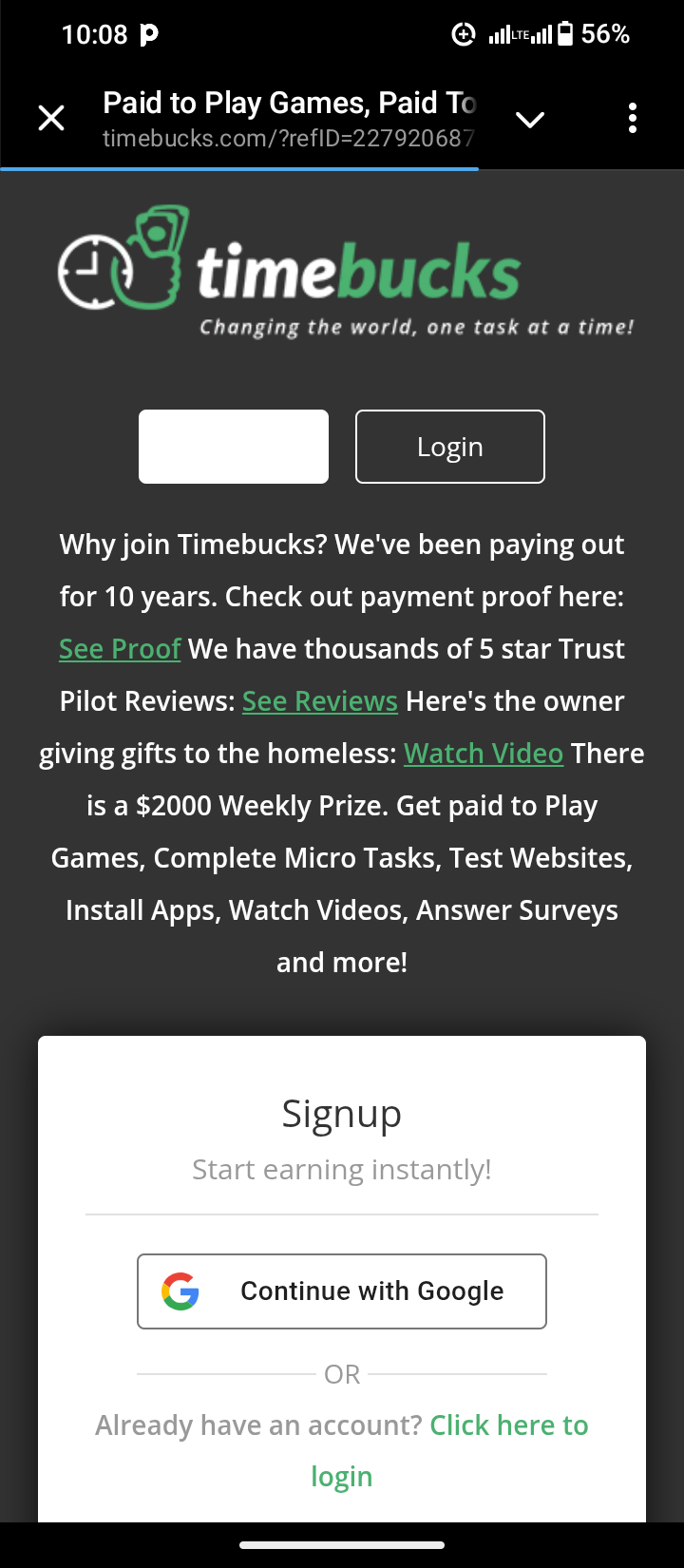Tap Click here to login link
684x1568 pixels.
click(x=508, y=1425)
